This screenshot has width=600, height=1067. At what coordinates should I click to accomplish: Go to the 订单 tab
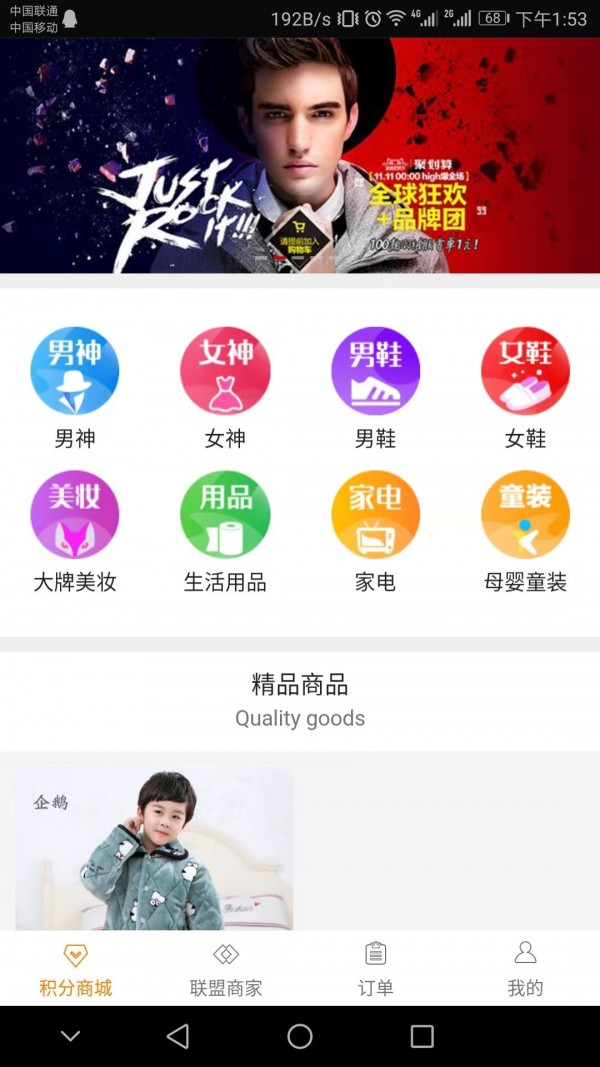(x=375, y=969)
